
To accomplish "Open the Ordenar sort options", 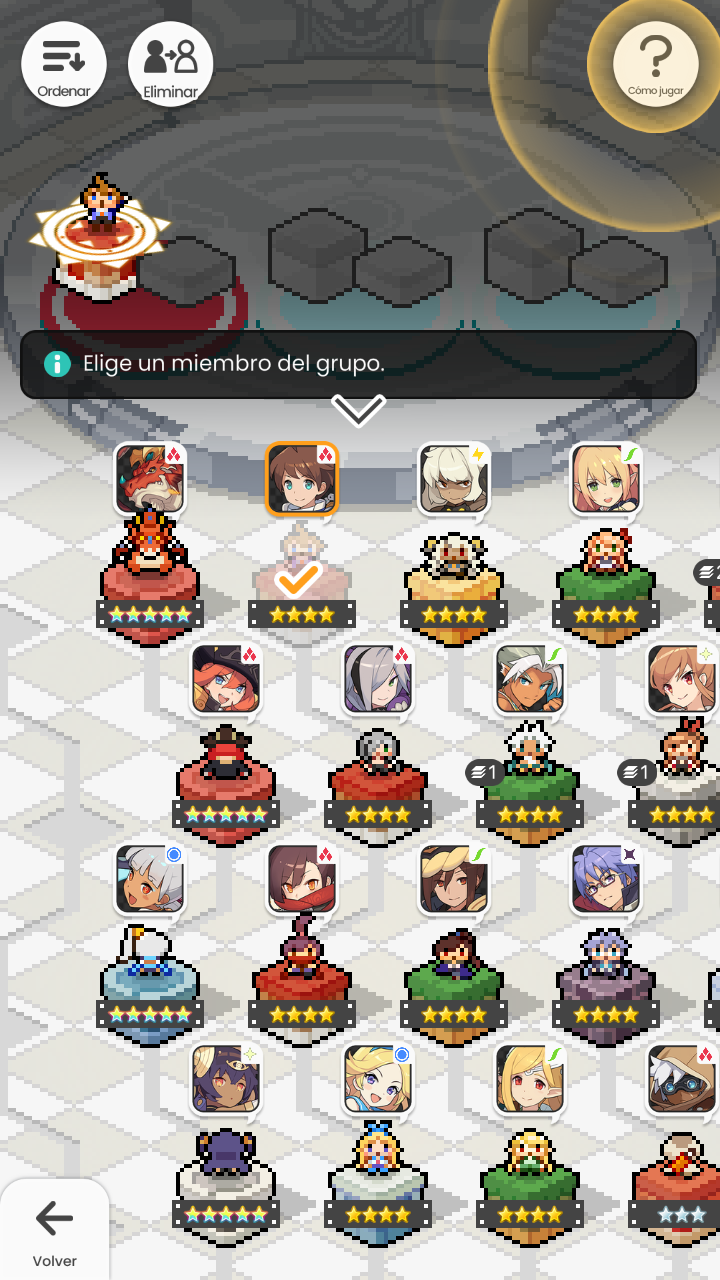I will pos(64,64).
